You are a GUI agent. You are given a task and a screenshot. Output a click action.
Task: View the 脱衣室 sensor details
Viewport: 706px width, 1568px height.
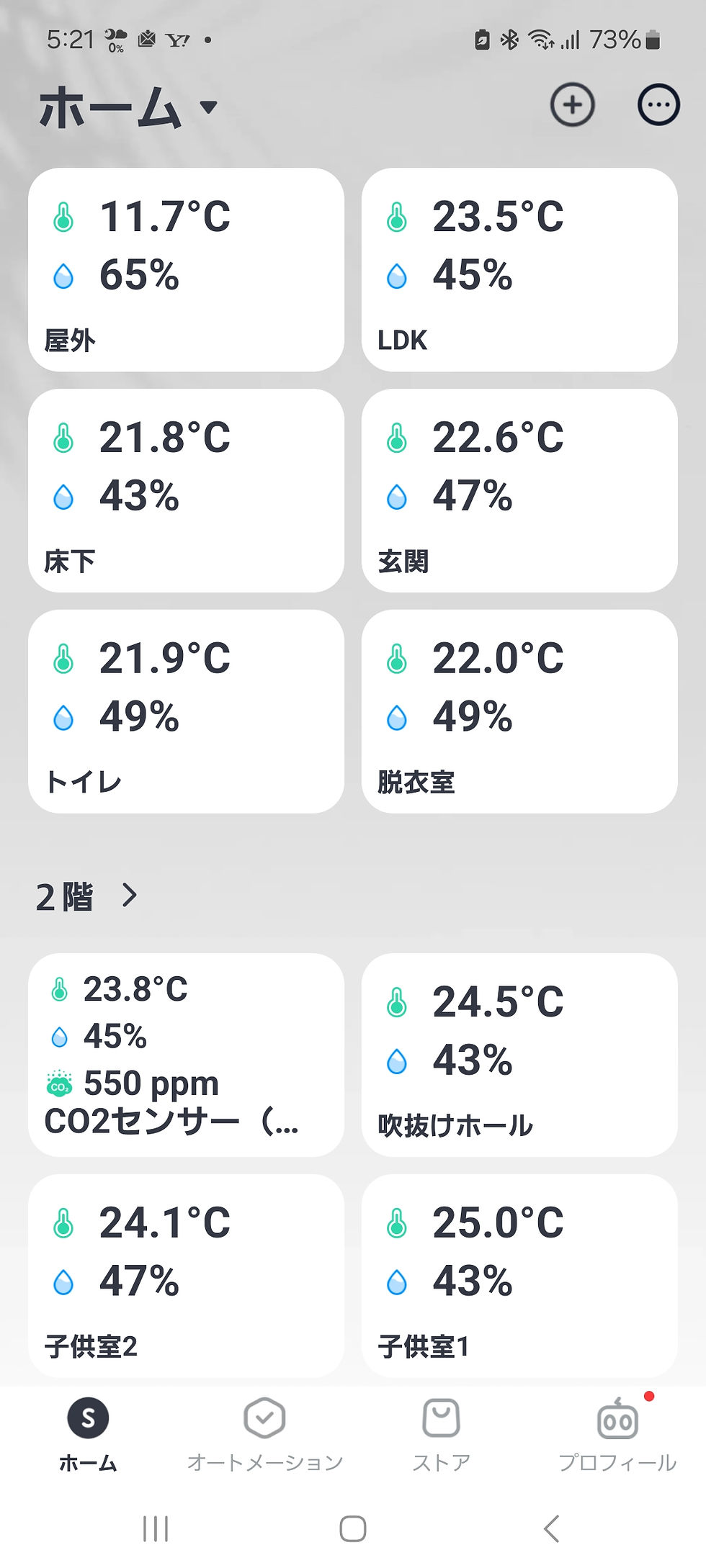pos(519,712)
